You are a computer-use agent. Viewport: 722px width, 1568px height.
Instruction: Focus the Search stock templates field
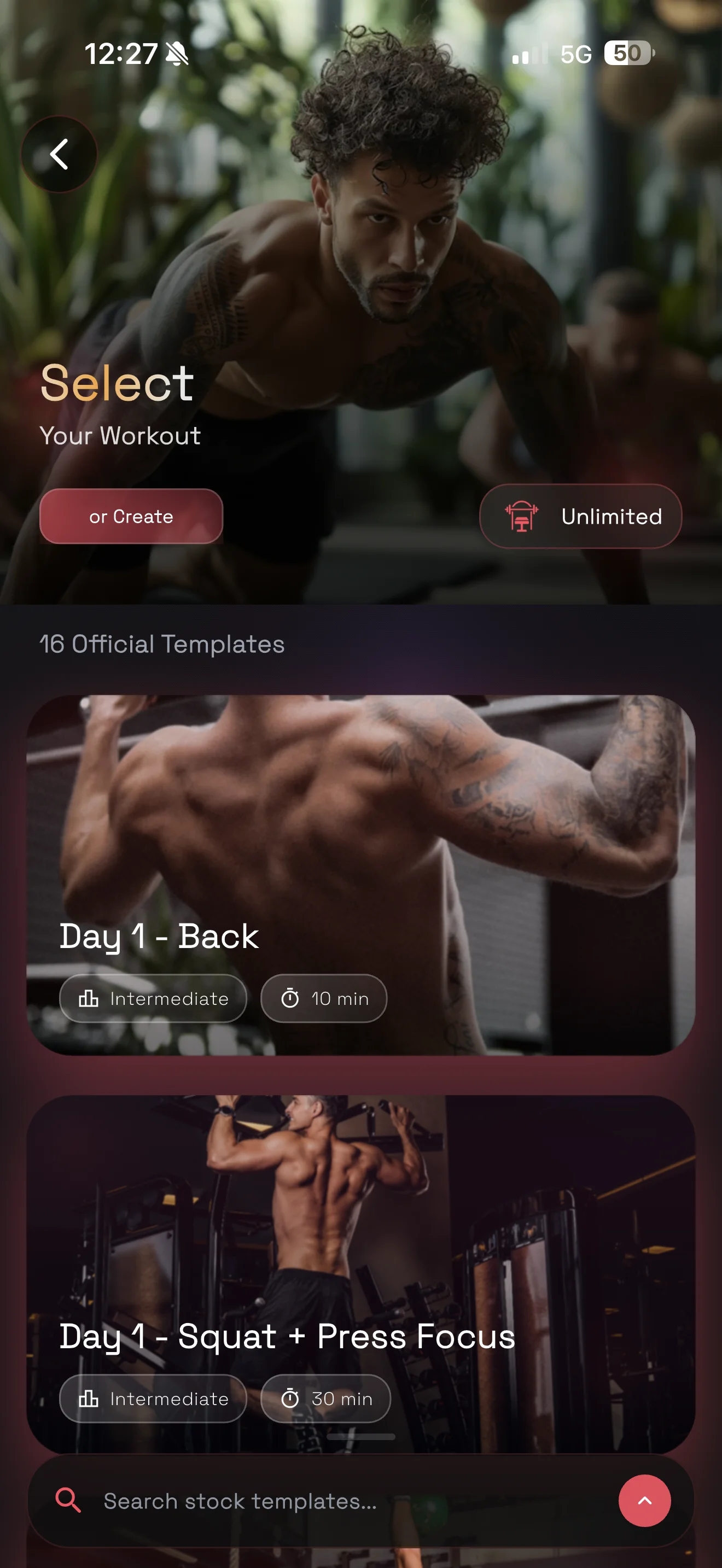[341, 1501]
